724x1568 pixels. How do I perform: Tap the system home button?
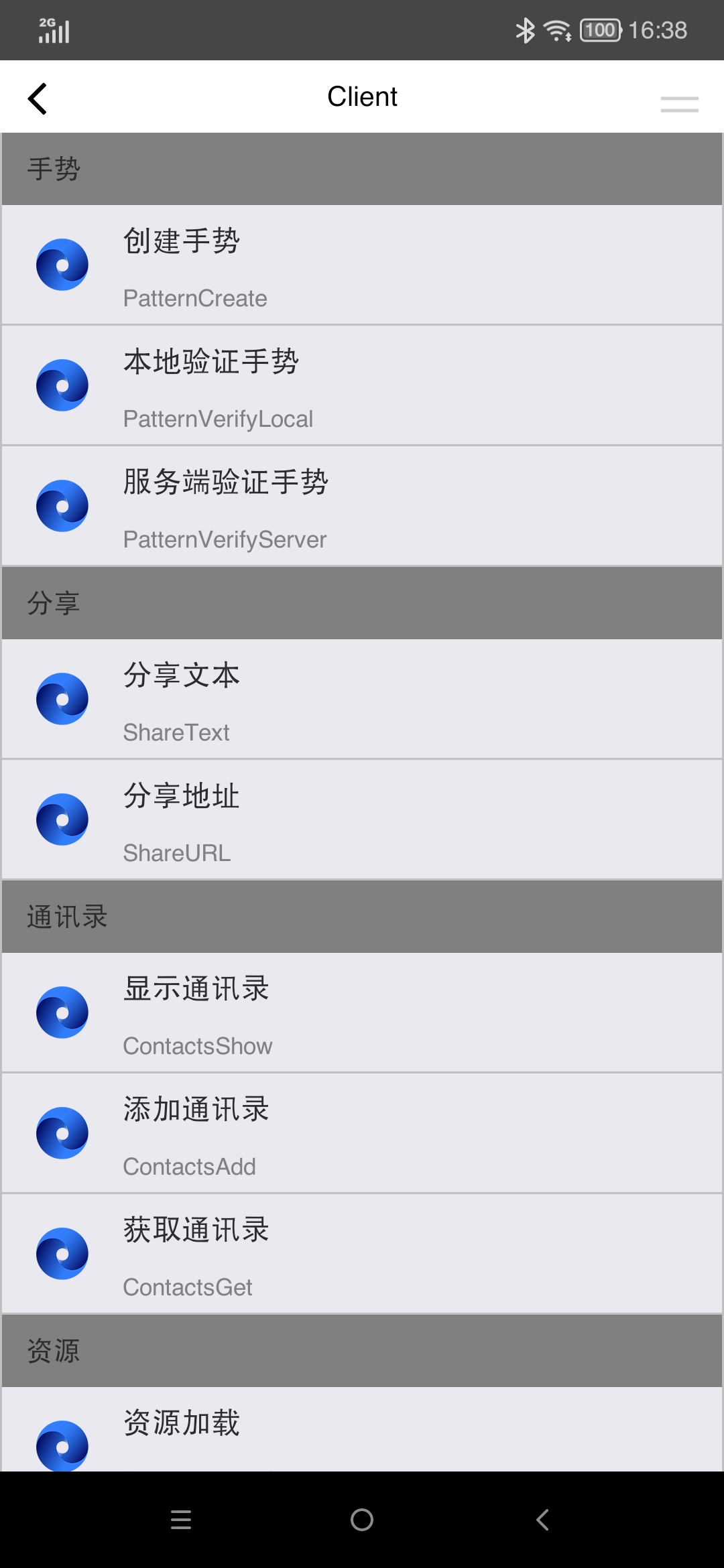pyautogui.click(x=362, y=1520)
